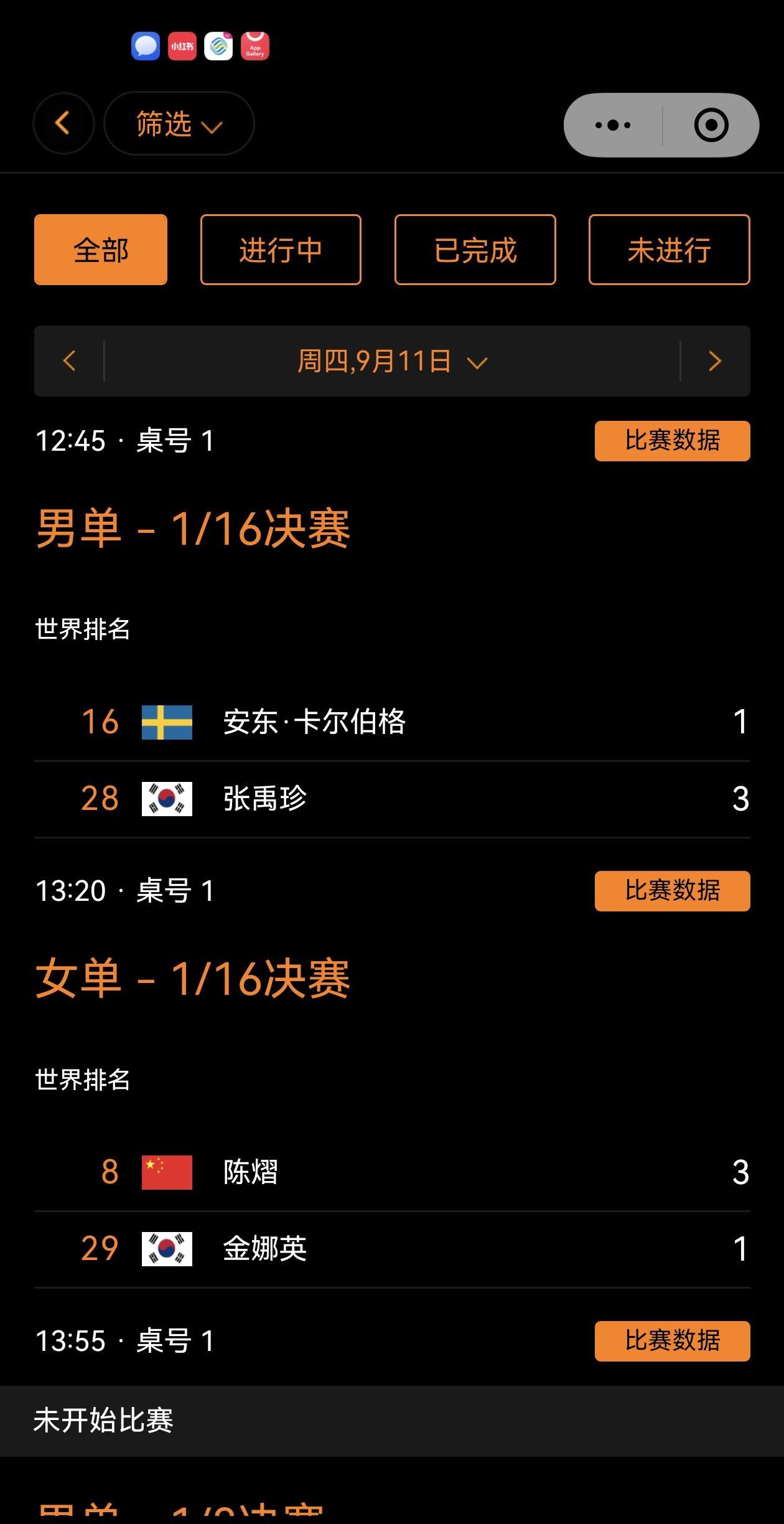
Task: Expand the 周四,9月11日 date picker
Action: (x=392, y=361)
